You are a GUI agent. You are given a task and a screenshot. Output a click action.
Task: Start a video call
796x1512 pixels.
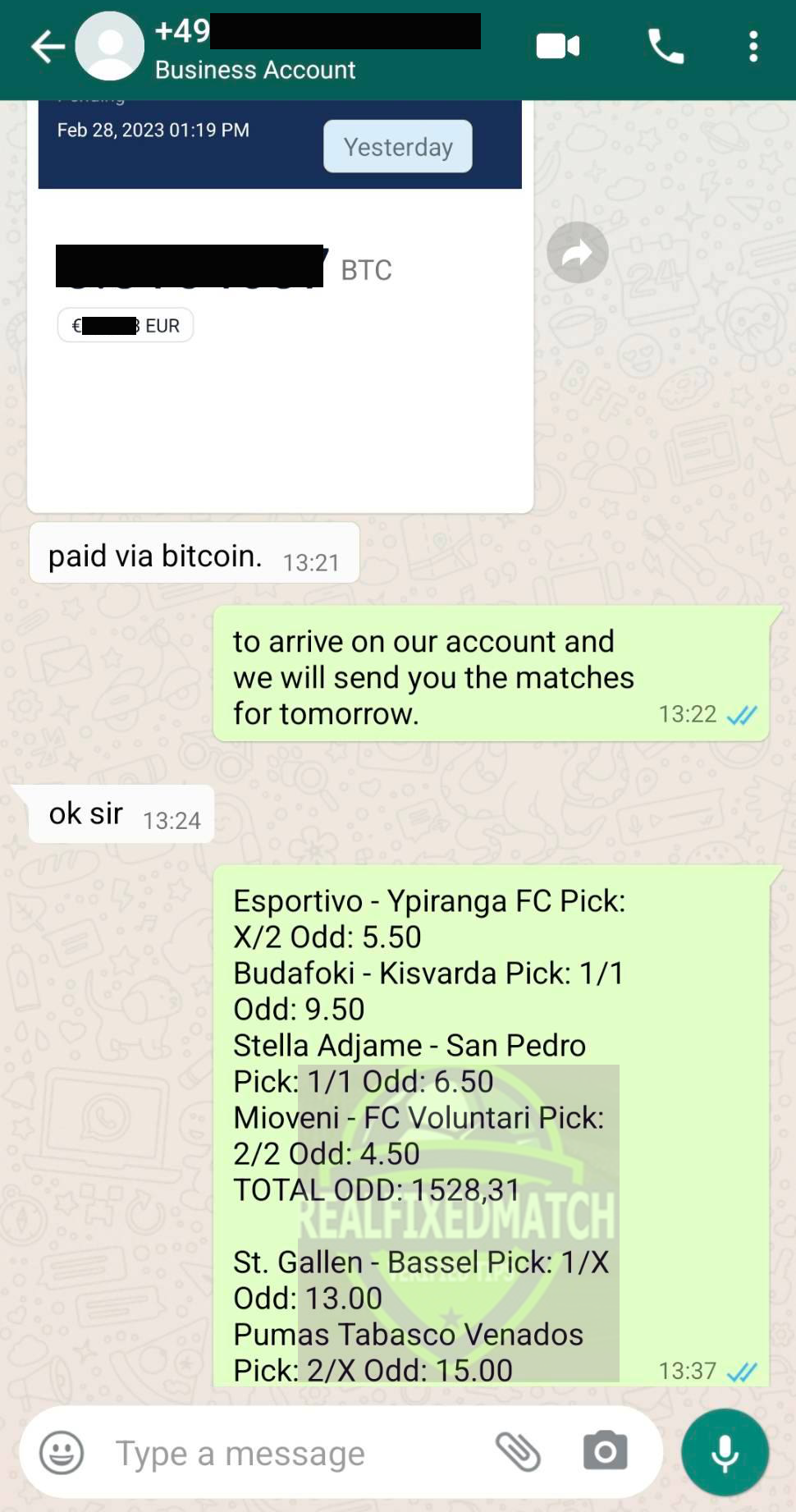558,47
